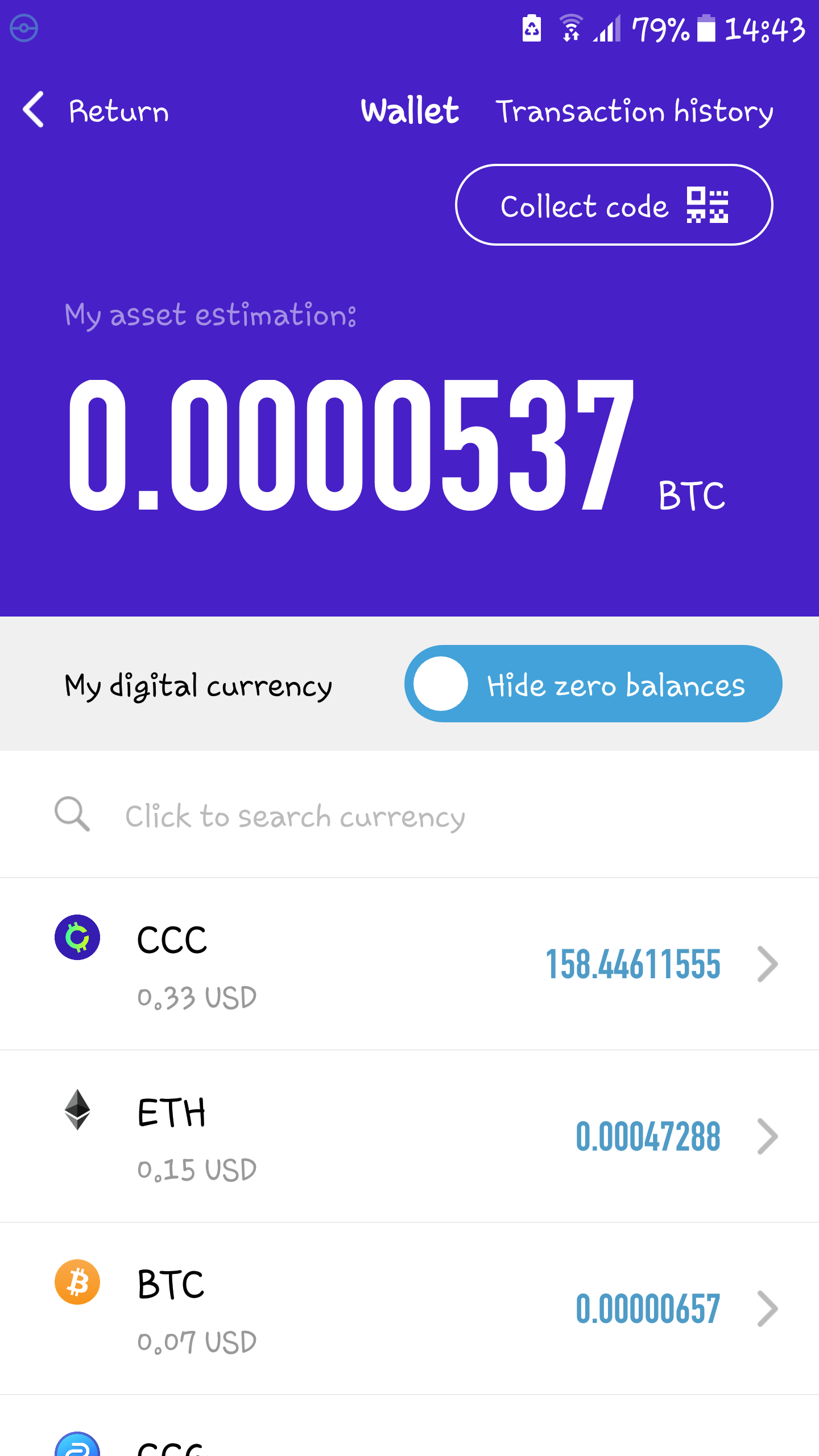This screenshot has height=1456, width=819.
Task: Open the Collect code QR button
Action: click(x=614, y=205)
